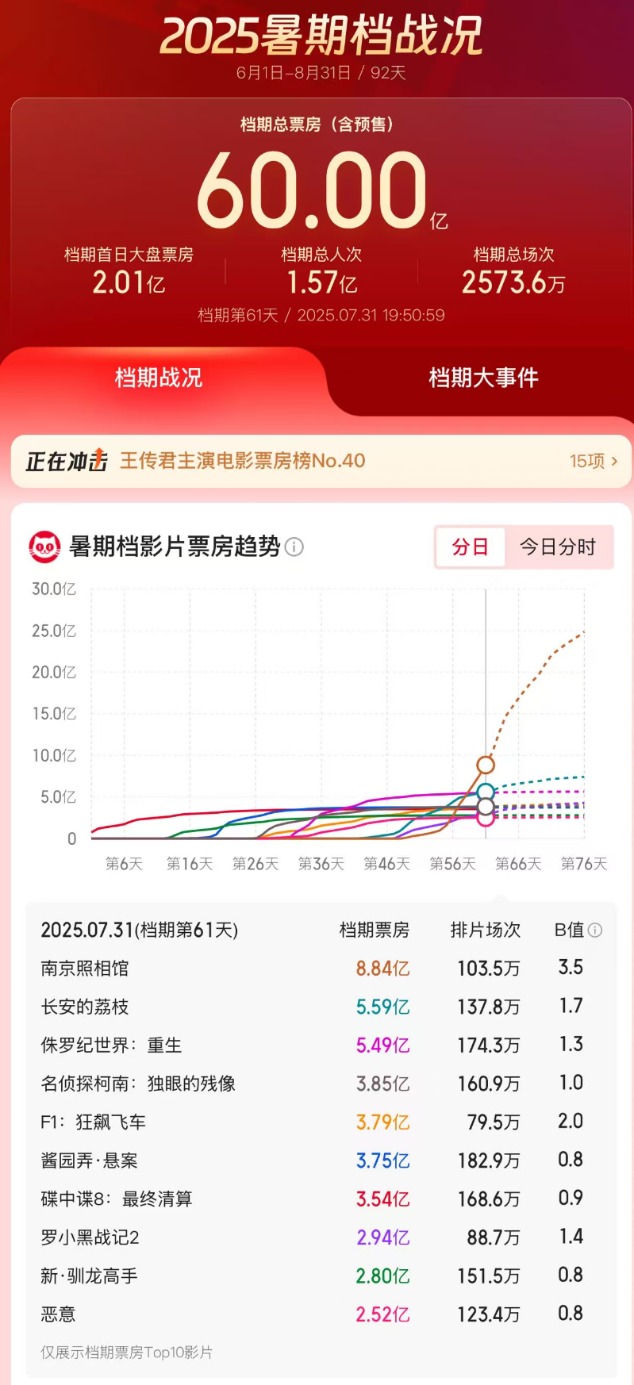Tap the B值 info icon
This screenshot has height=1385, width=634.
595,930
